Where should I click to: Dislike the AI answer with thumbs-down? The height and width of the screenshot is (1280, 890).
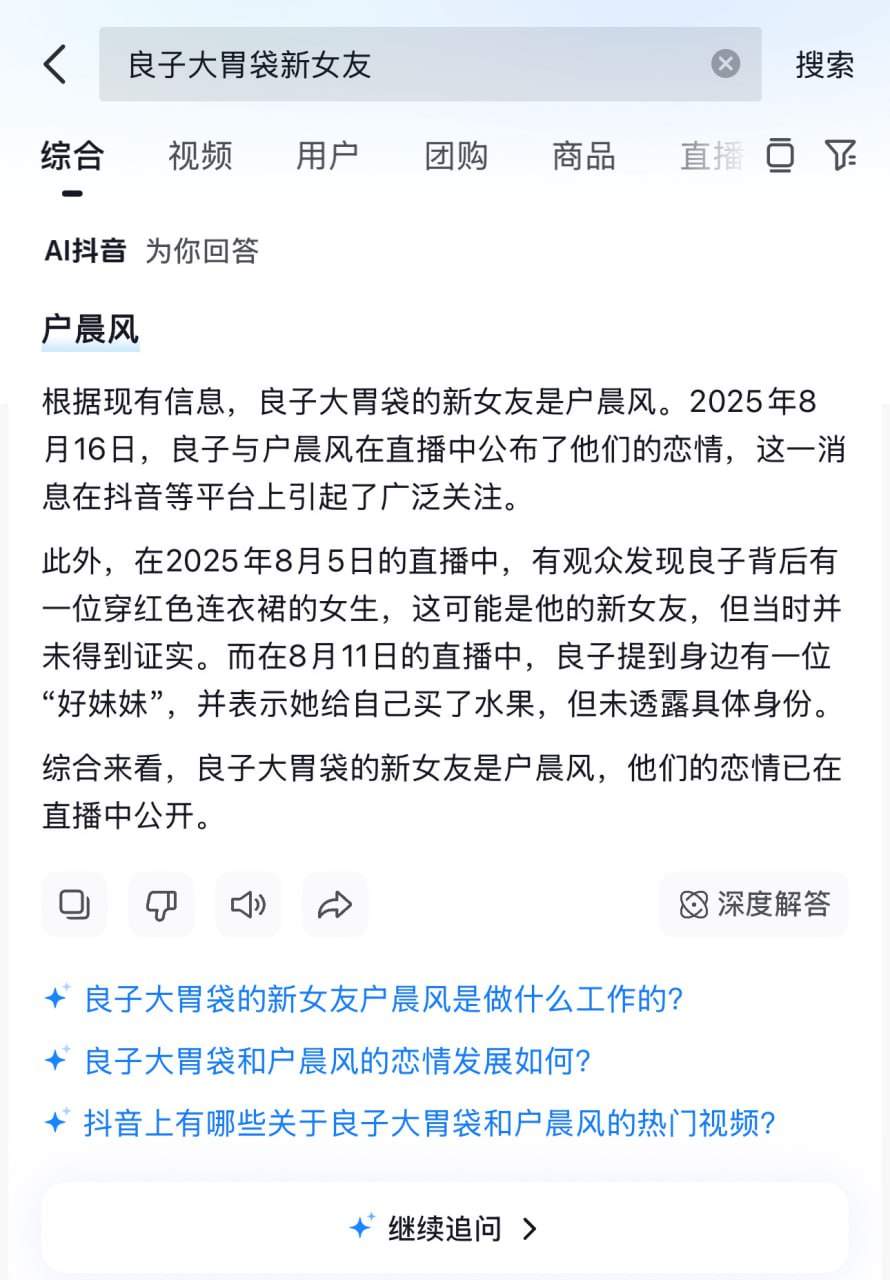tap(161, 905)
